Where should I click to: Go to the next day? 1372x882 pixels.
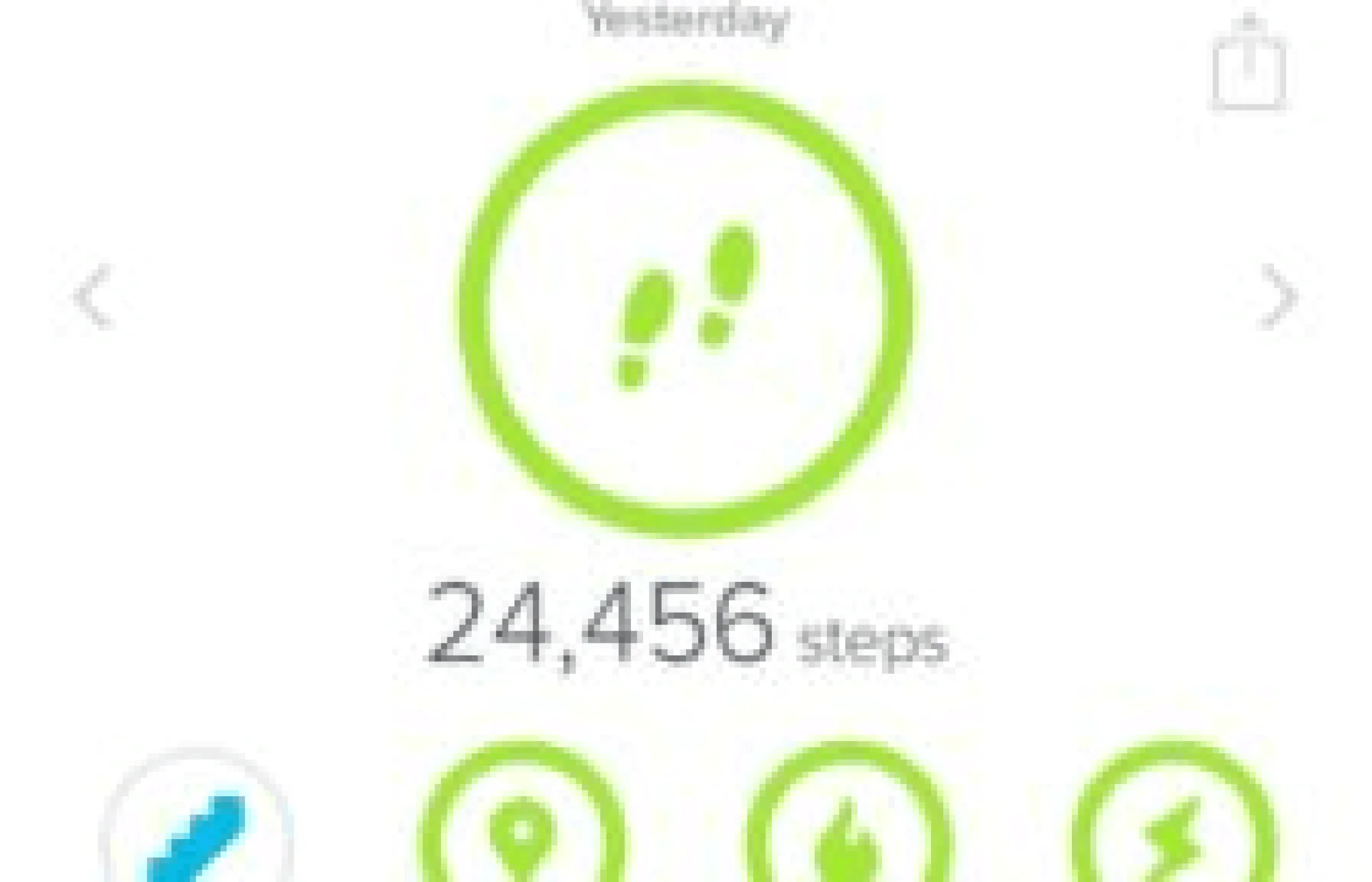[1278, 296]
